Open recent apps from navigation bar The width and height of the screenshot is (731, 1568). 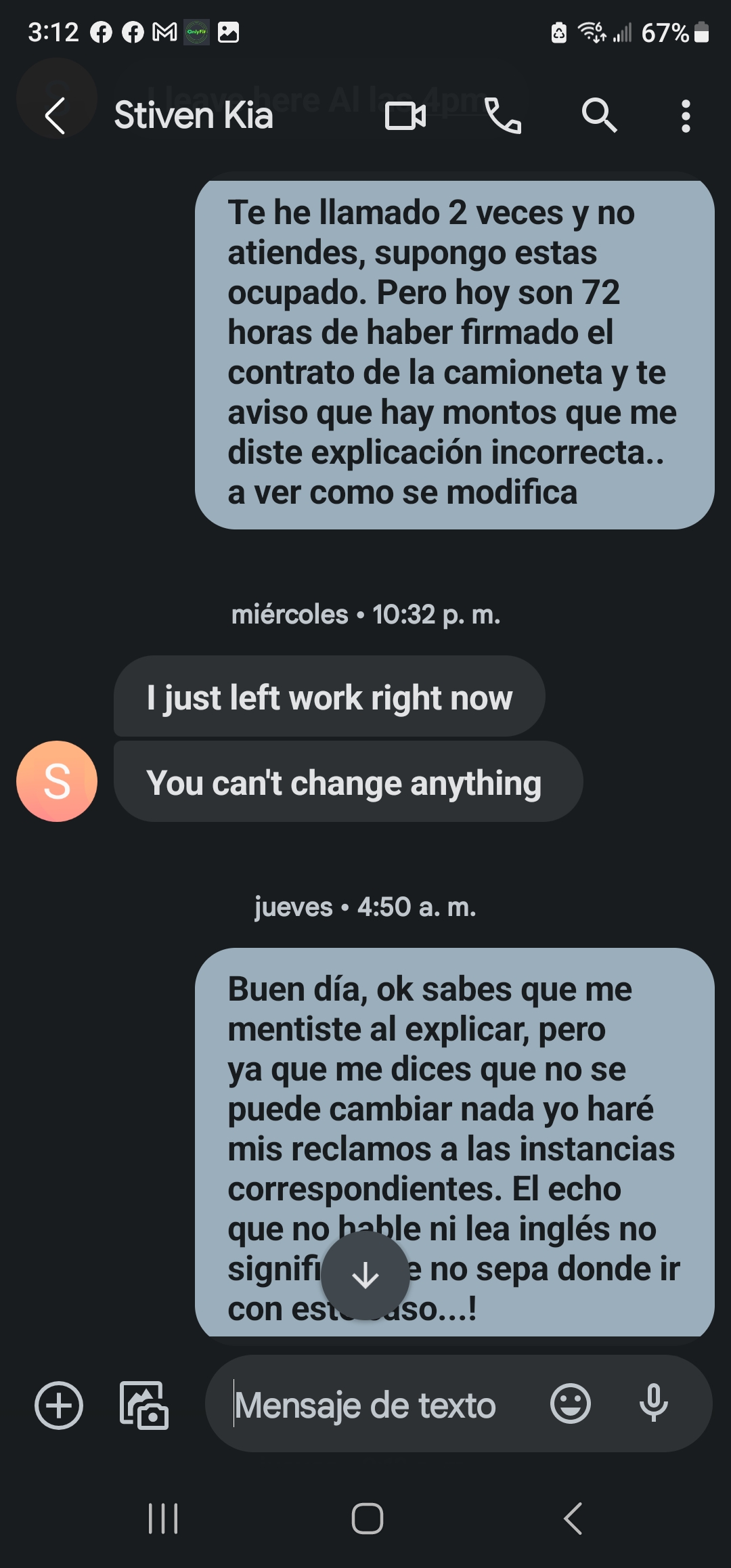[163, 1518]
